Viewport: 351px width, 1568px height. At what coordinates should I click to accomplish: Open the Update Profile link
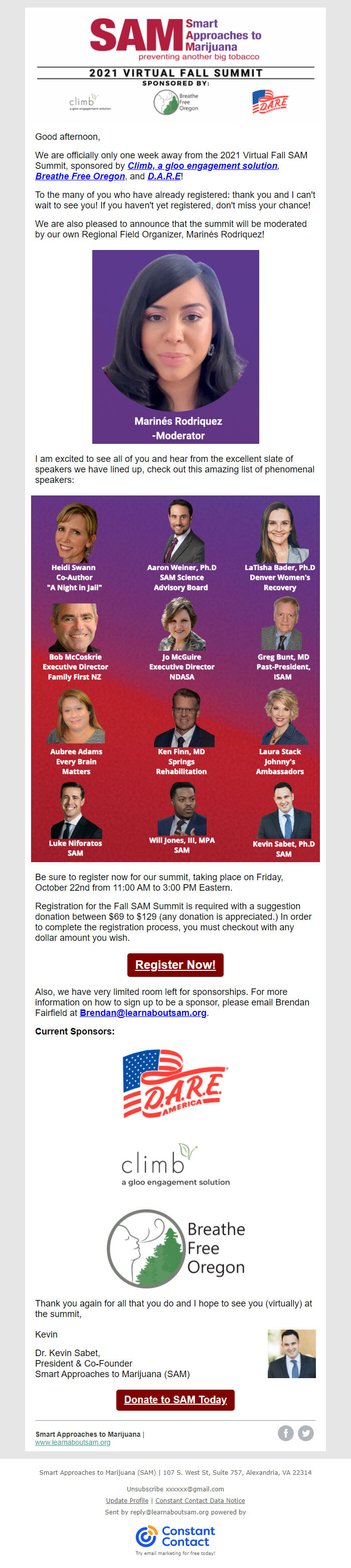[x=127, y=1500]
